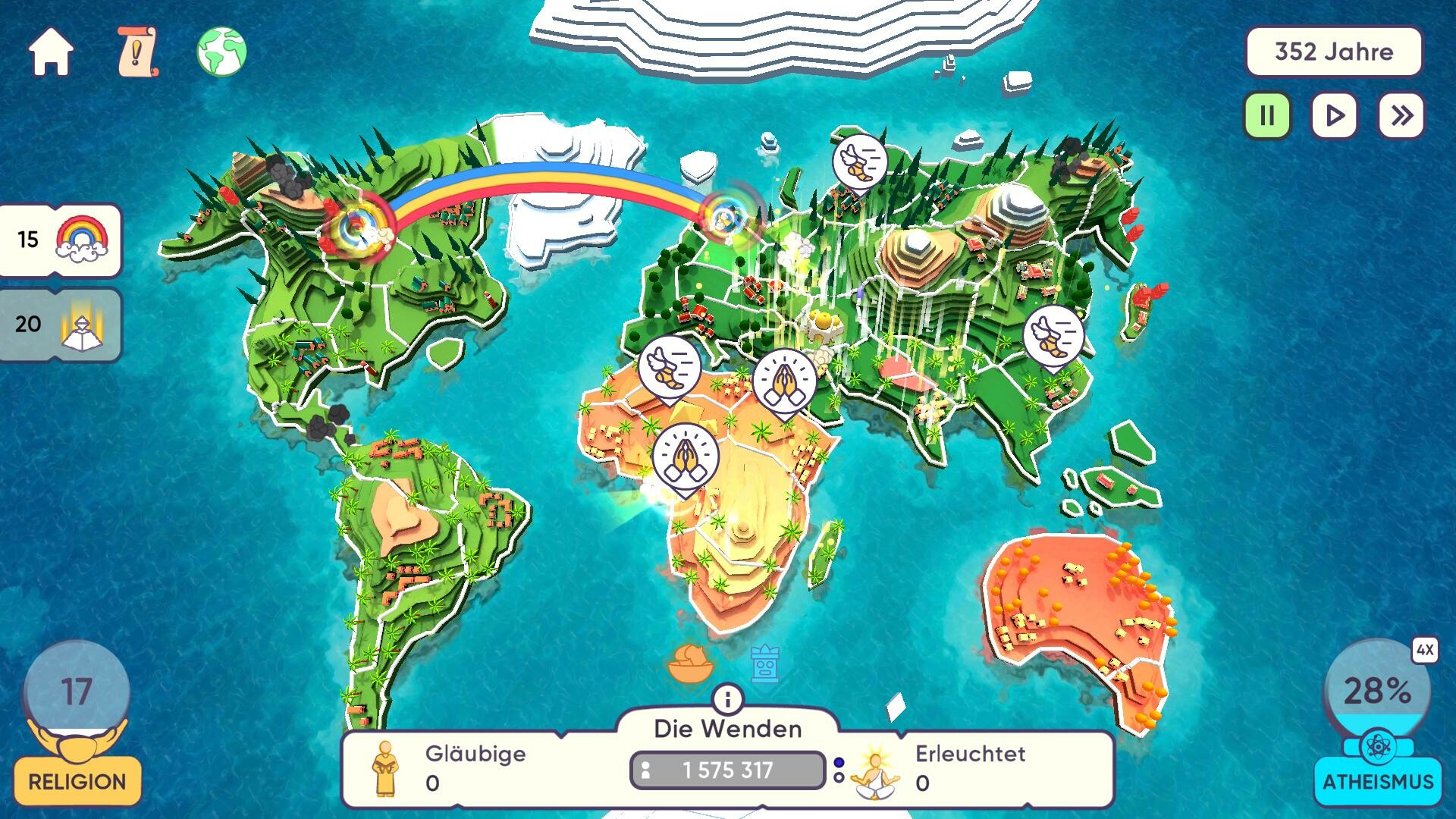Viewport: 1456px width, 819px height.
Task: Select the pyramid miracle costing 20
Action: [x=61, y=324]
